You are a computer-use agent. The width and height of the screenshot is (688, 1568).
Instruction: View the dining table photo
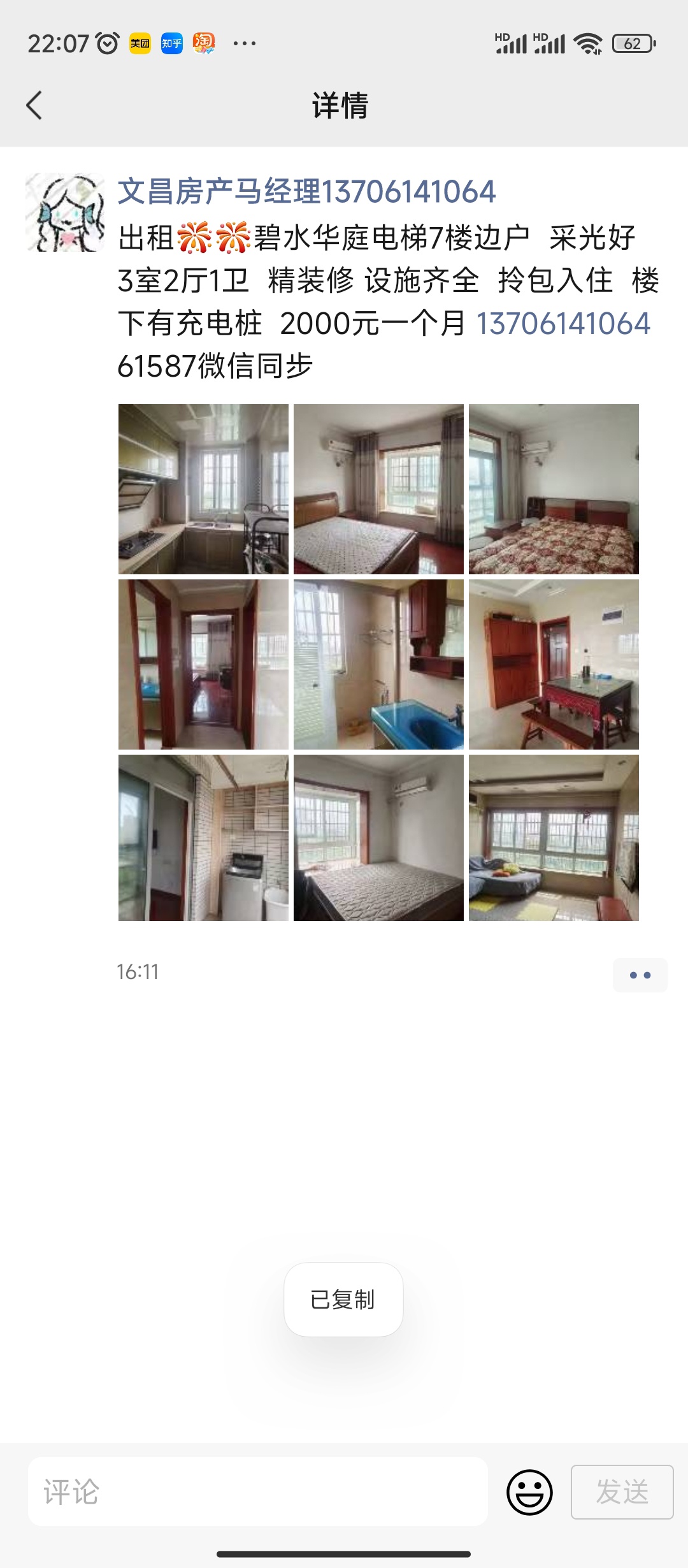[x=554, y=664]
